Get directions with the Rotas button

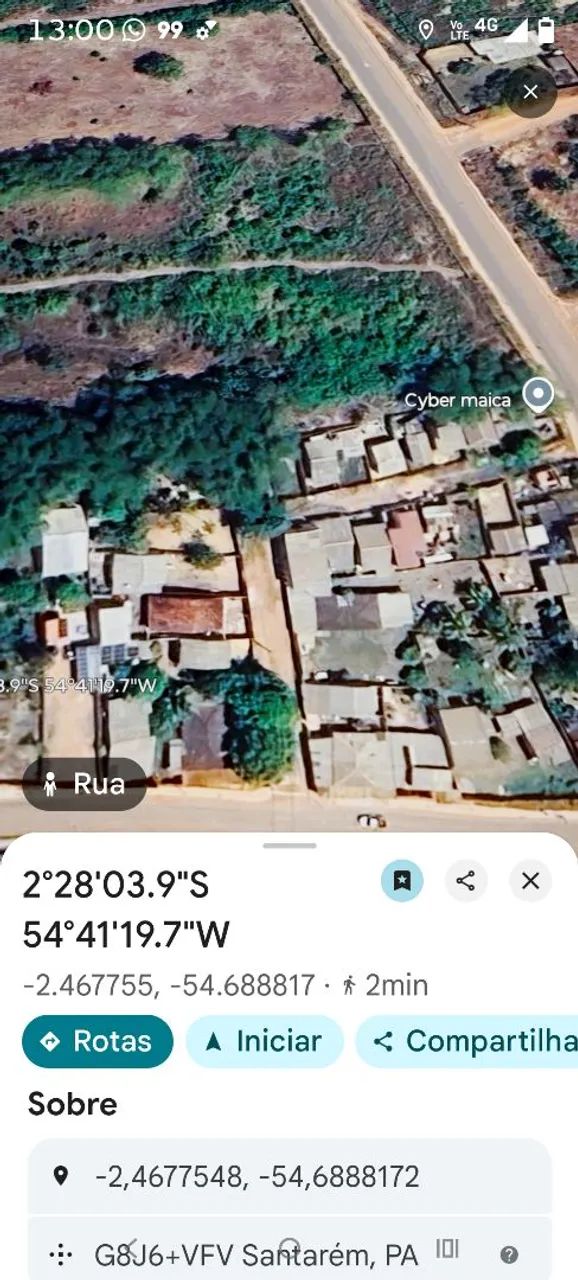(x=97, y=1041)
